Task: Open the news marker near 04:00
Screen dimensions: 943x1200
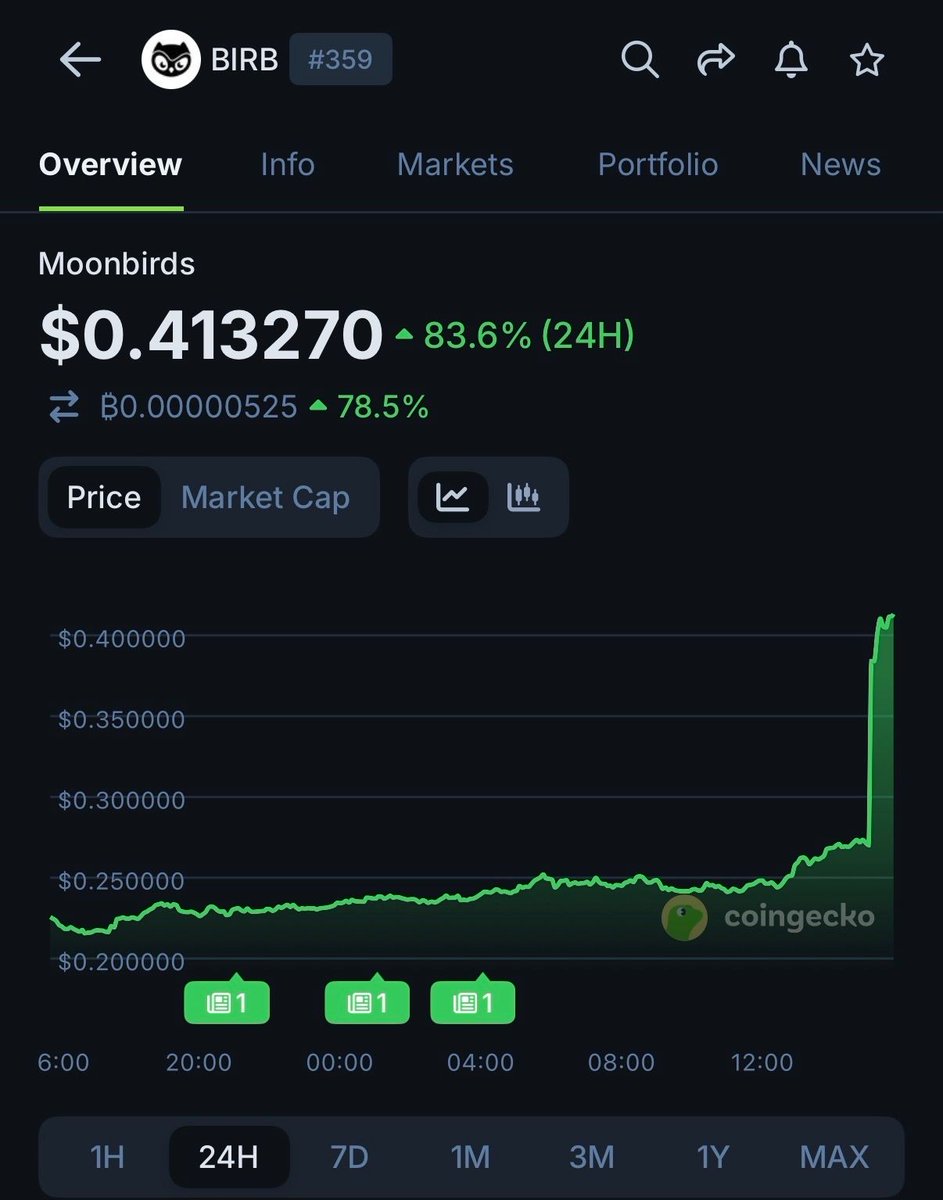Action: (472, 1003)
